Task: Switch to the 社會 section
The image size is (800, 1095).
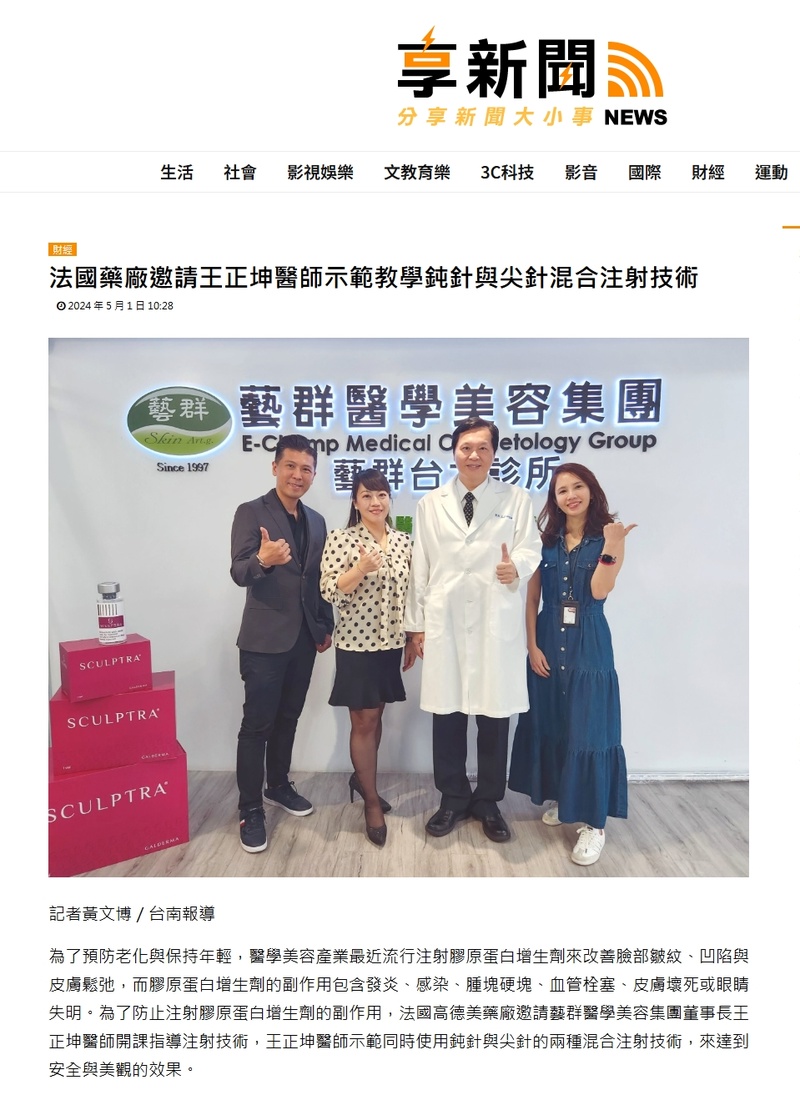Action: tap(240, 172)
